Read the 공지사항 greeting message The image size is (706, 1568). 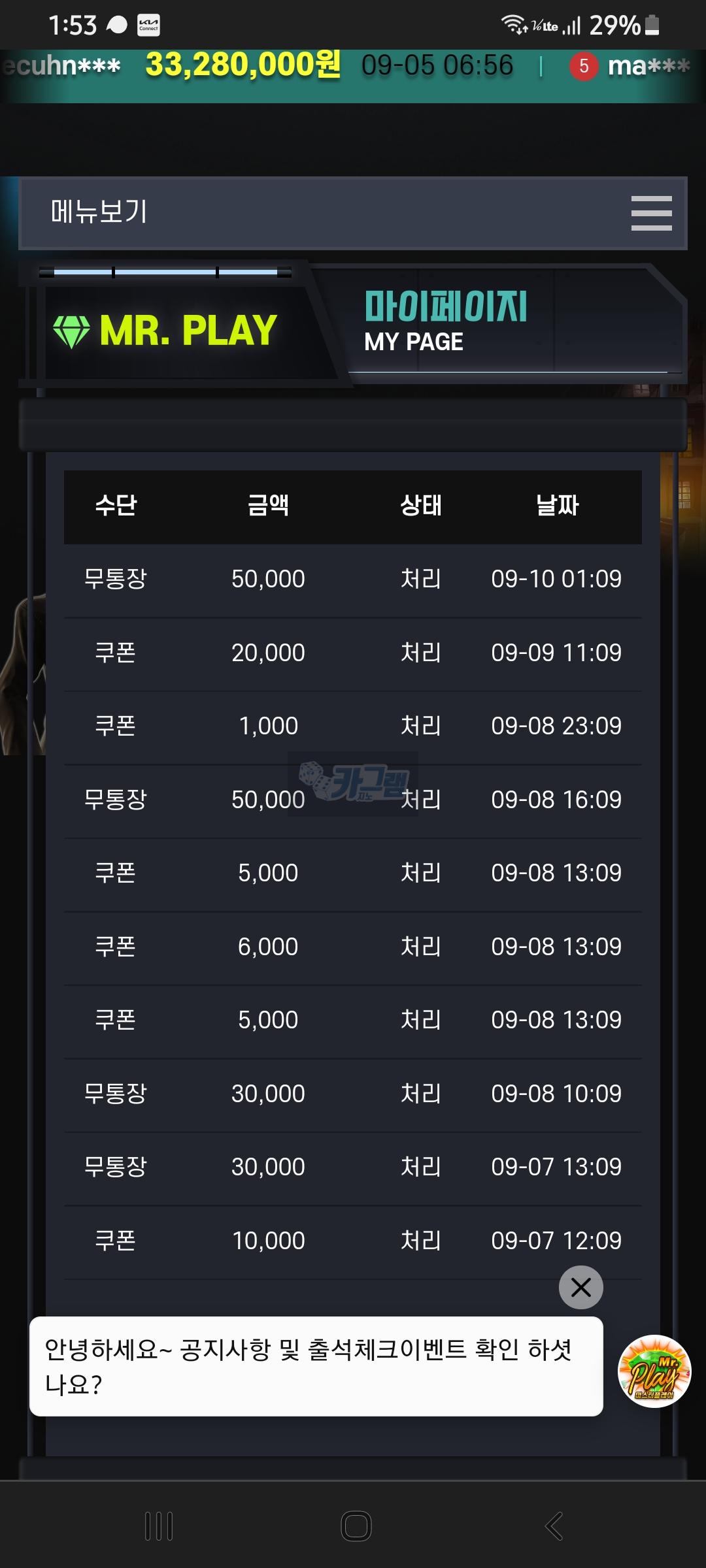(316, 1366)
